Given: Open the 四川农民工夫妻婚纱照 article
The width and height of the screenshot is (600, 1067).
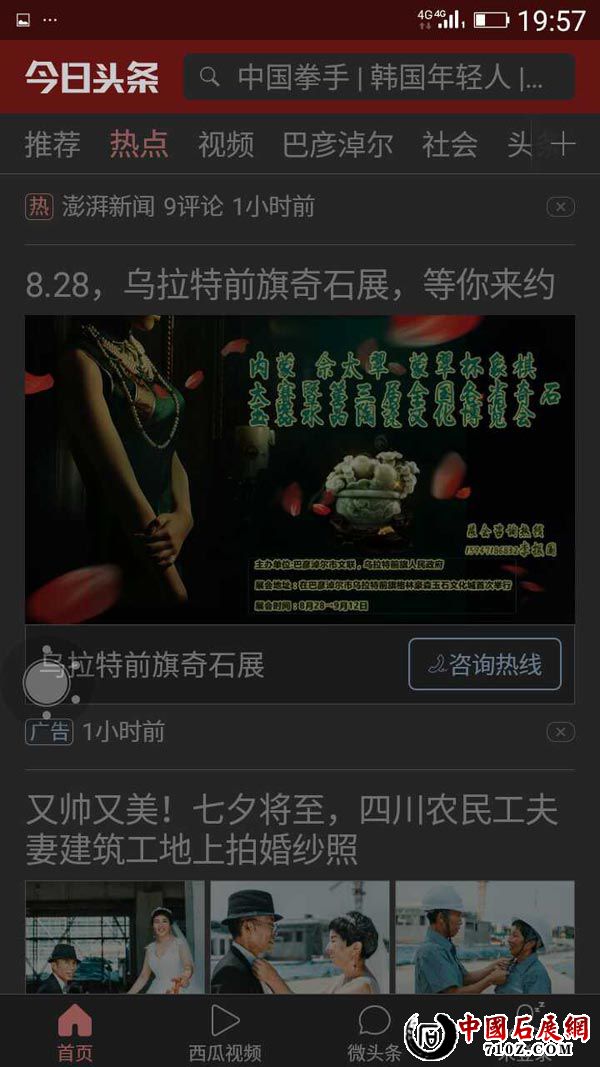Looking at the screenshot, I should pyautogui.click(x=290, y=829).
